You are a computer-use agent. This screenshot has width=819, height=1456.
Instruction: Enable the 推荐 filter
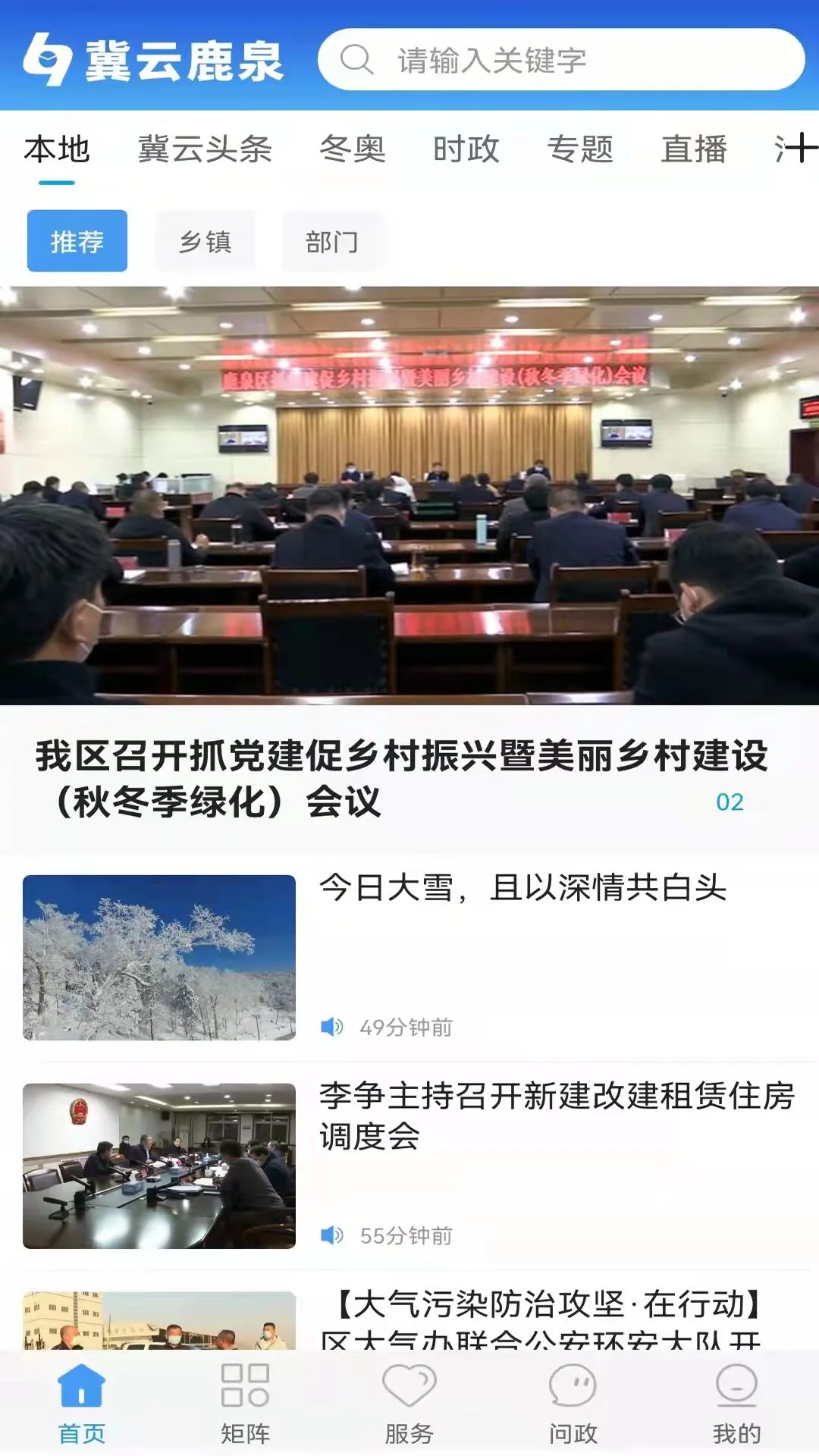point(77,240)
